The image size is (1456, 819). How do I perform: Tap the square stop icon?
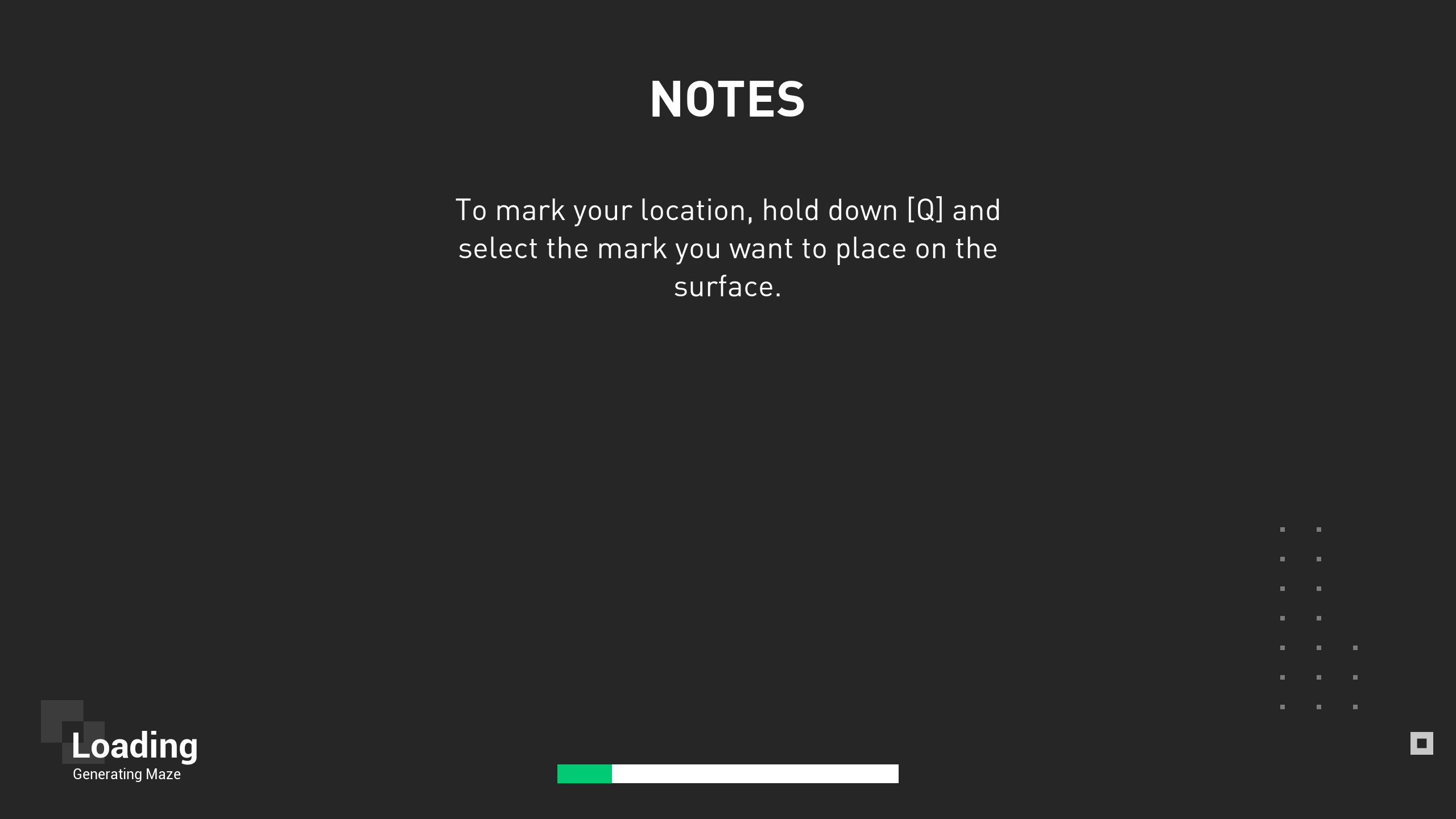click(x=1421, y=743)
